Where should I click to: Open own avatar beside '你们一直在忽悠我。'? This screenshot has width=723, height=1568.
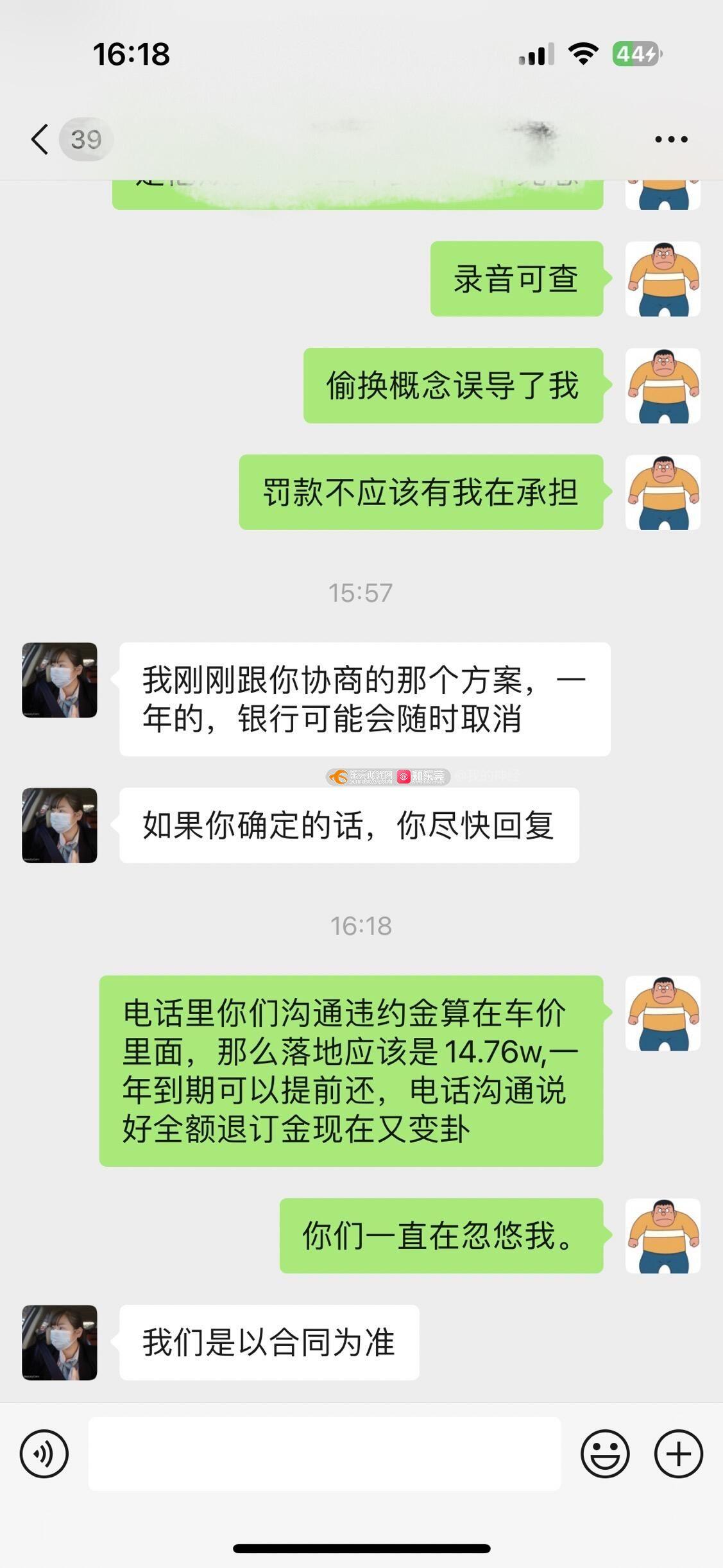pos(663,1236)
